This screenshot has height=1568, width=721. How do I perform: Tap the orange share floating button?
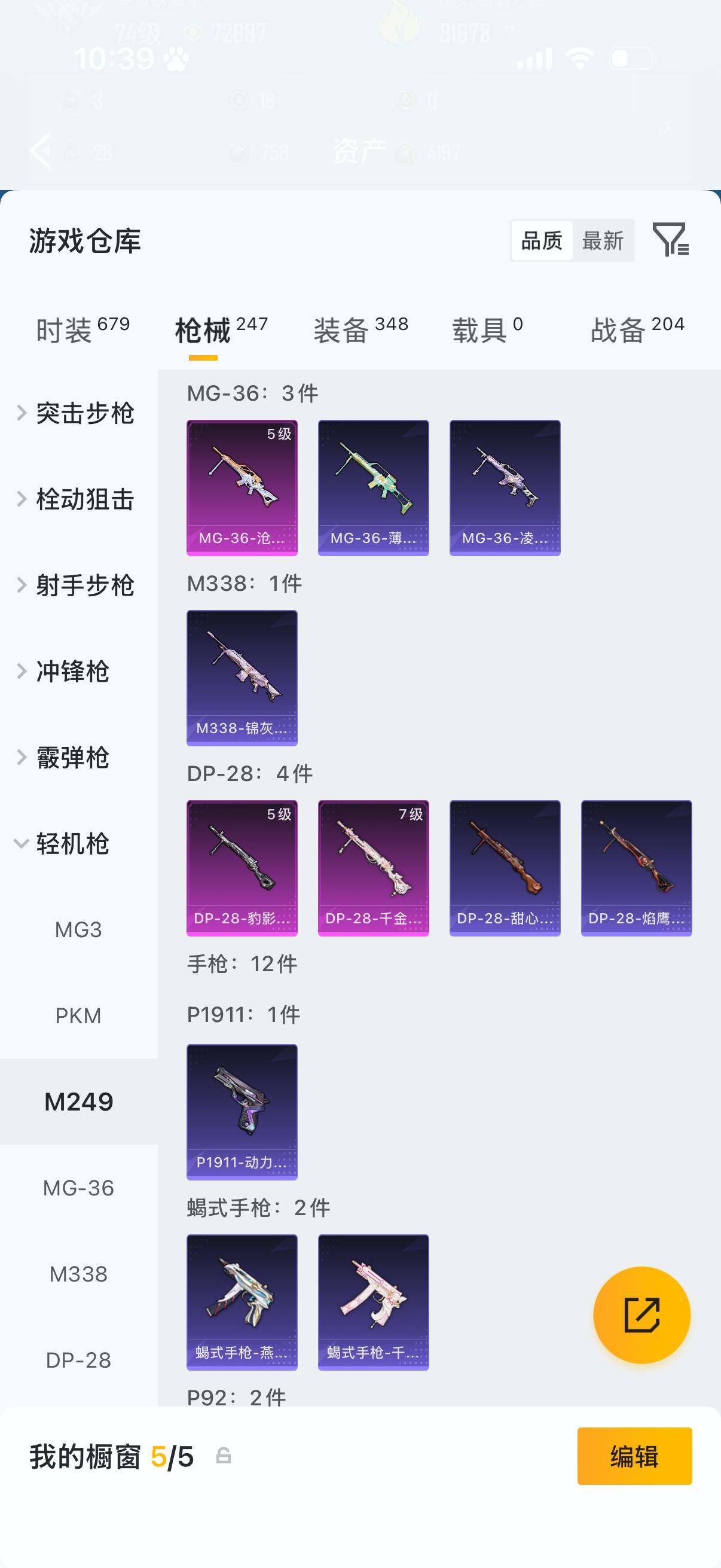tap(642, 1315)
